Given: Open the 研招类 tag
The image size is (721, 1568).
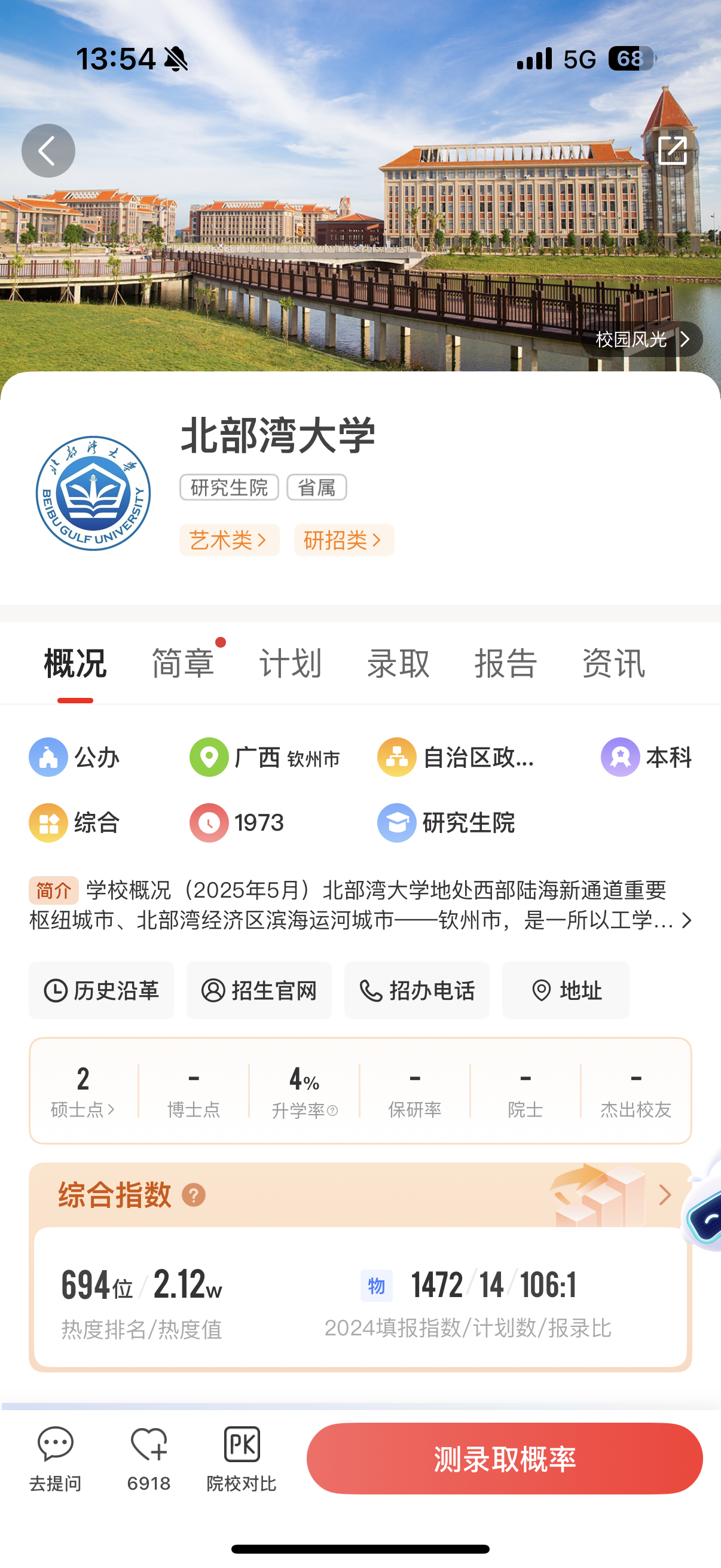Looking at the screenshot, I should (x=344, y=540).
